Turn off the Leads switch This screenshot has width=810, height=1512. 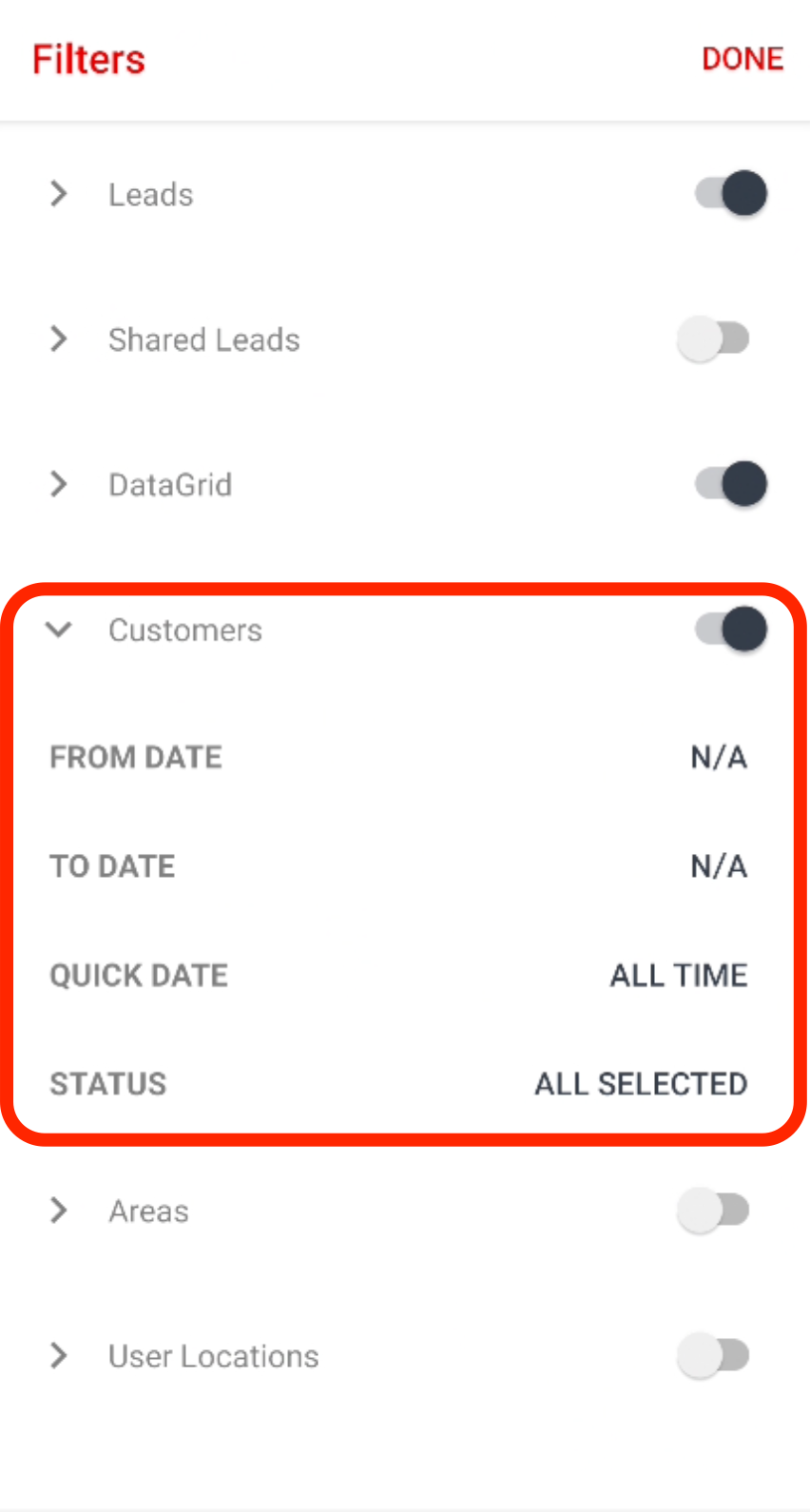(x=731, y=194)
